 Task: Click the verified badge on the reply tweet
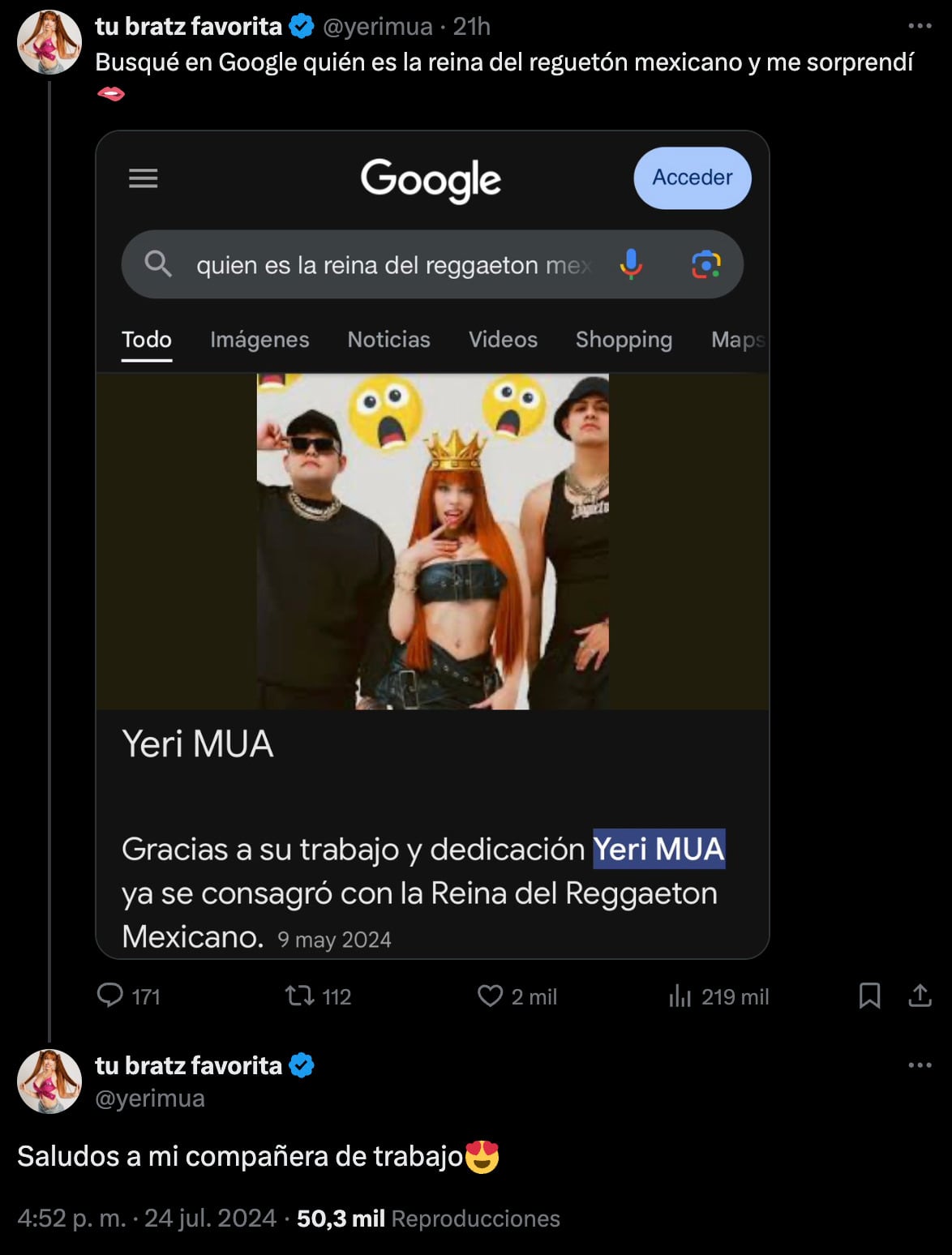302,1067
